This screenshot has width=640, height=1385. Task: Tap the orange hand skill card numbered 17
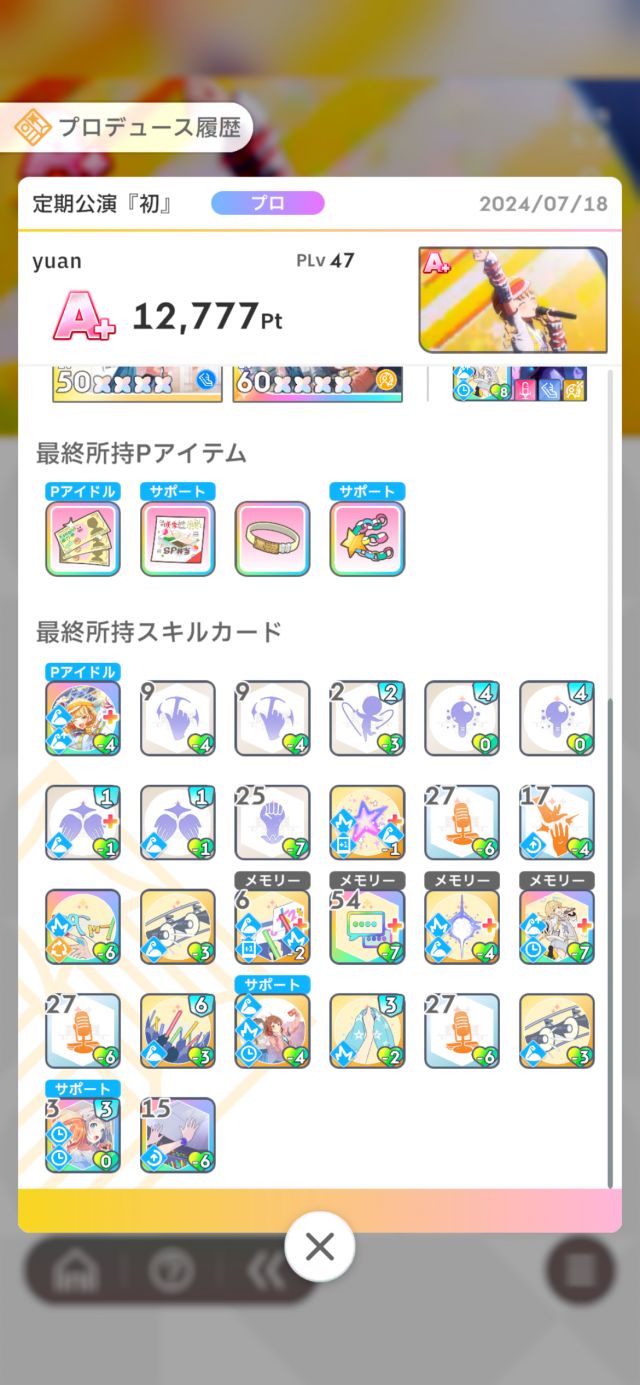556,822
